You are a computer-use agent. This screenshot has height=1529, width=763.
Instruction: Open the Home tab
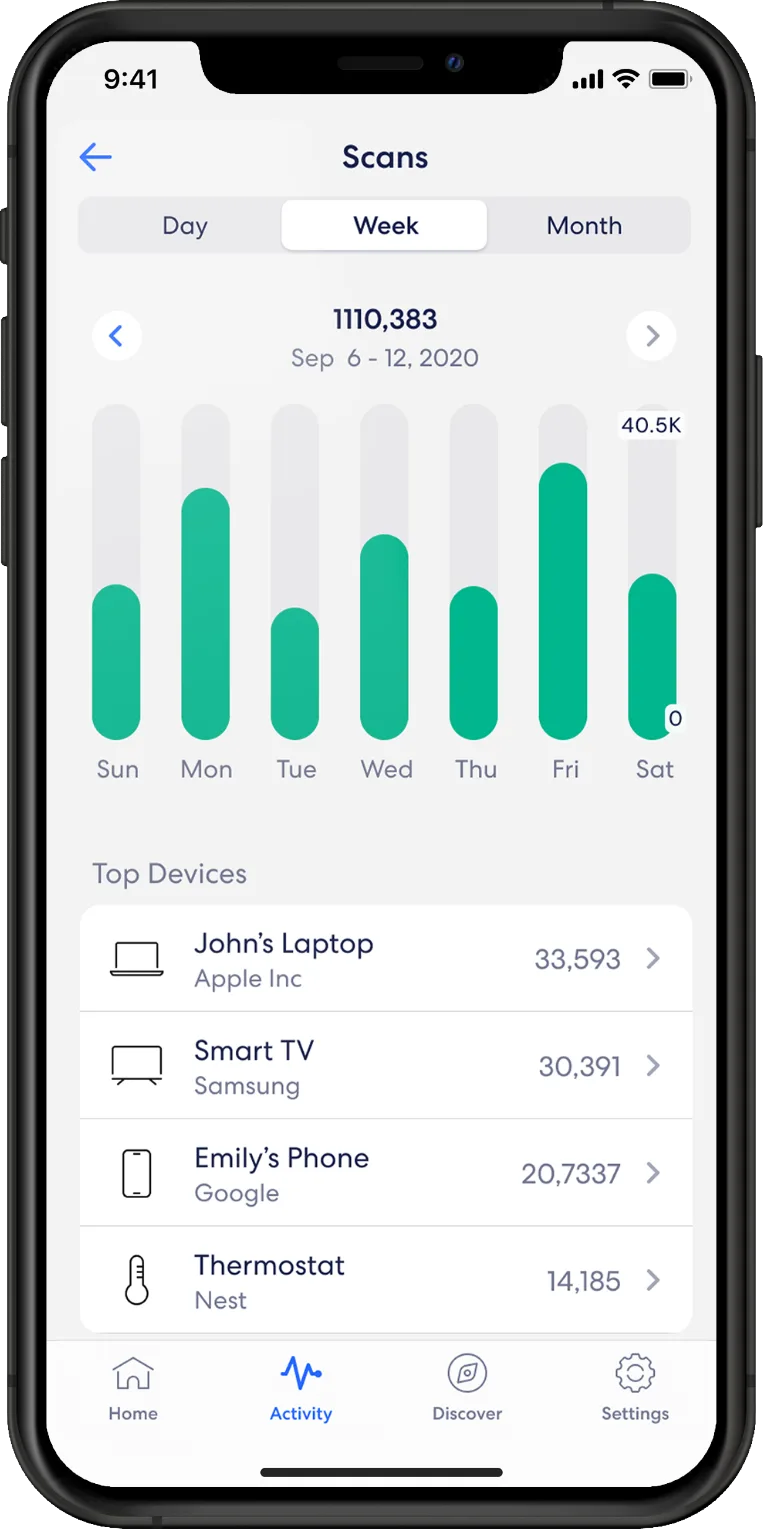coord(133,1388)
